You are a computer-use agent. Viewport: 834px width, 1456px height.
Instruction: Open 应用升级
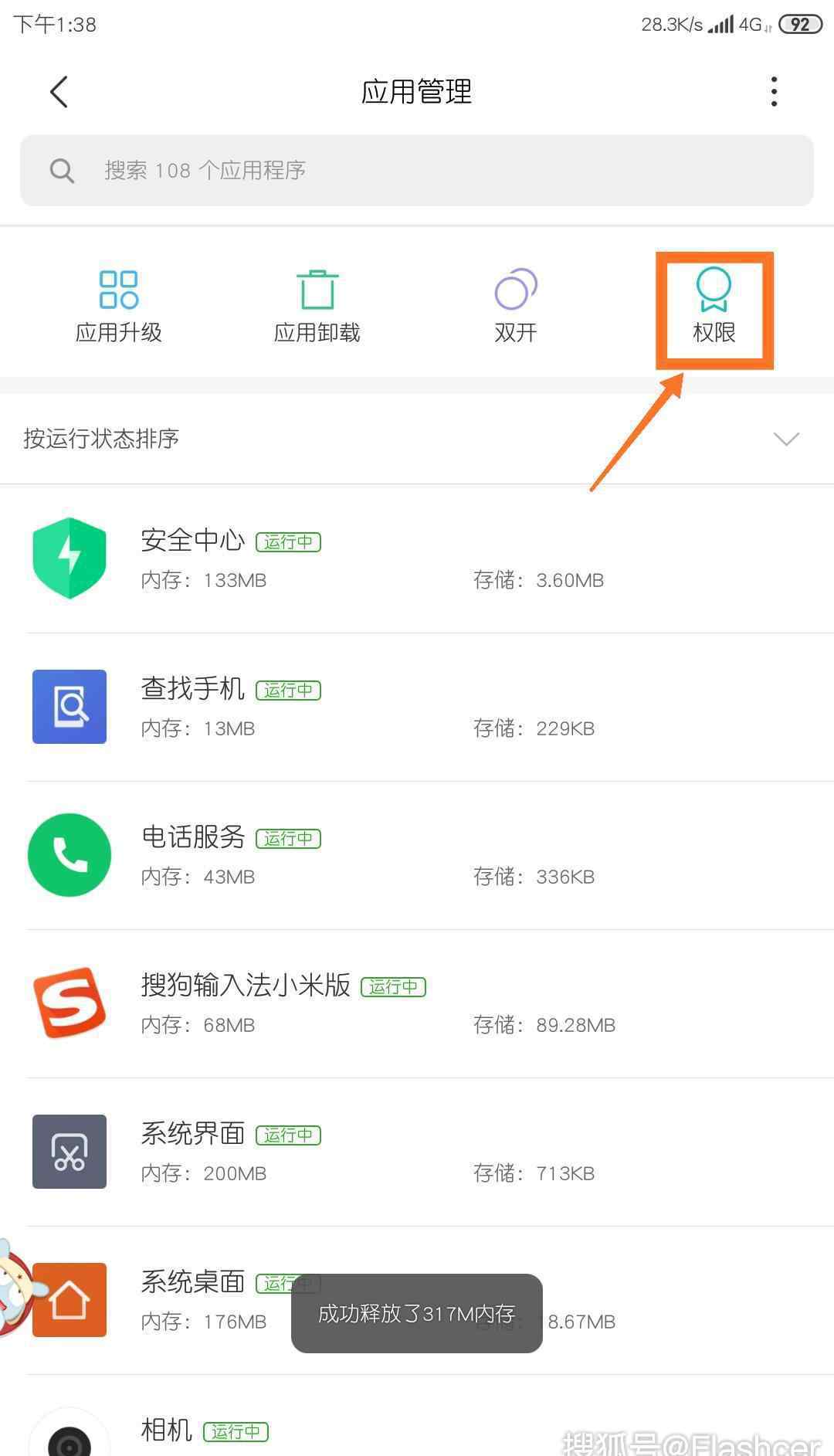click(119, 306)
